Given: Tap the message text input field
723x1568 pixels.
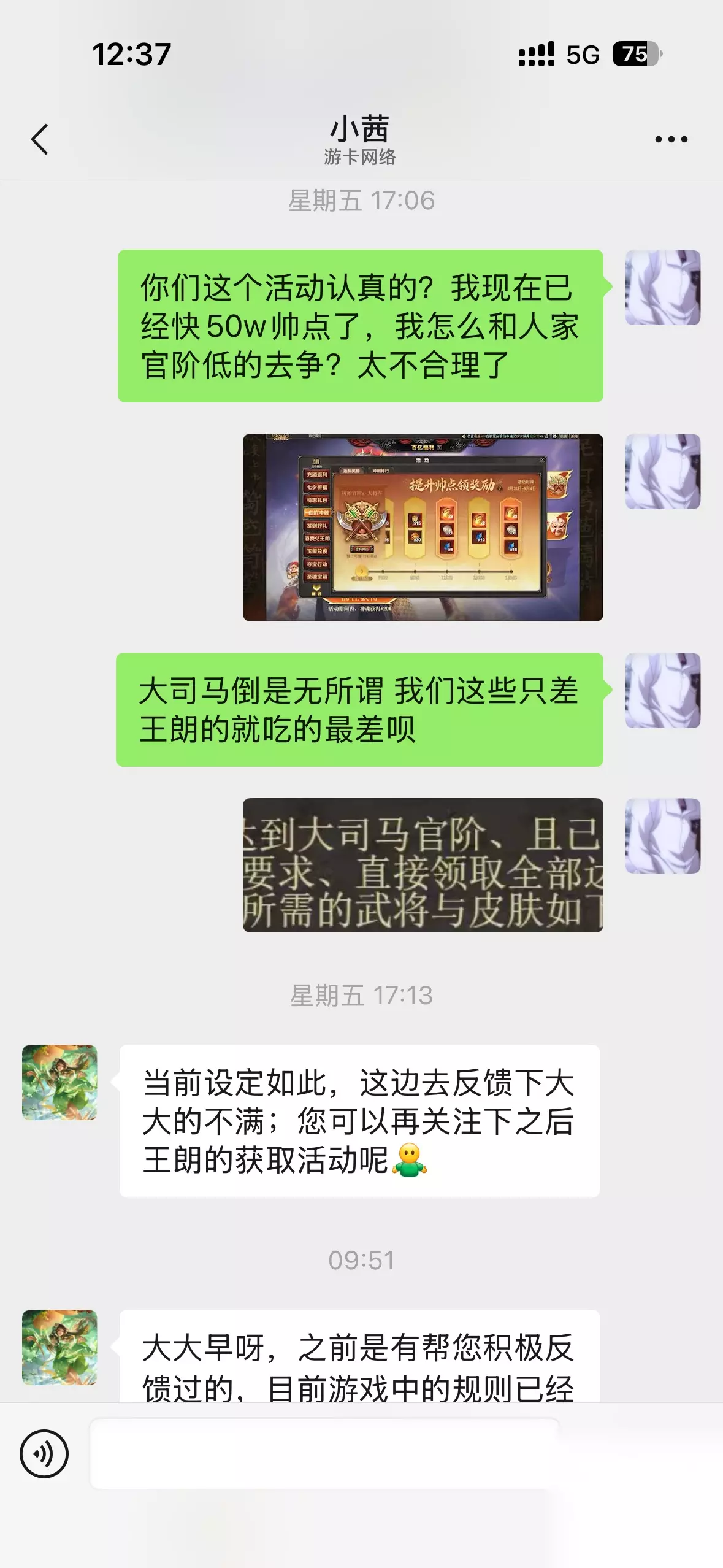Looking at the screenshot, I should 324,1453.
